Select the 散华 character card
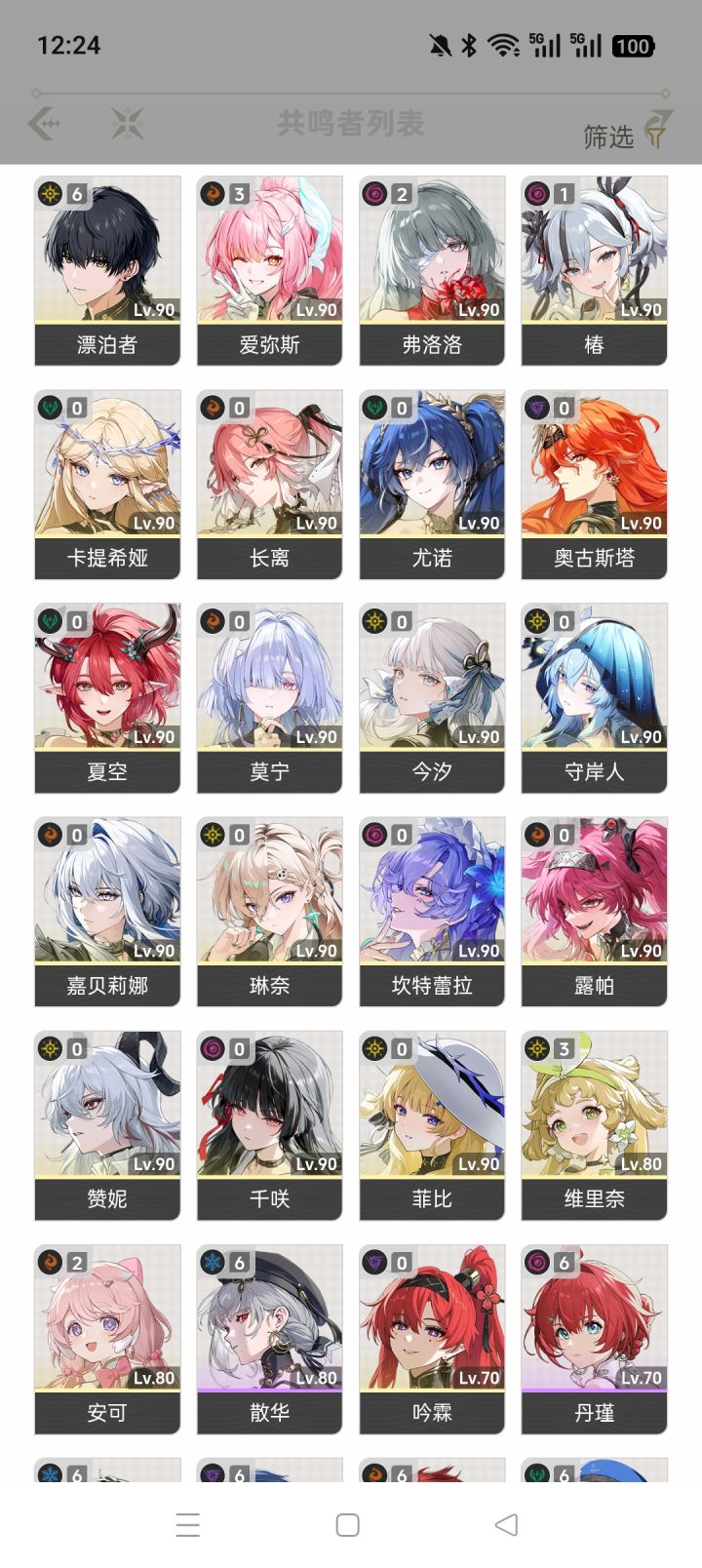 tap(269, 1339)
